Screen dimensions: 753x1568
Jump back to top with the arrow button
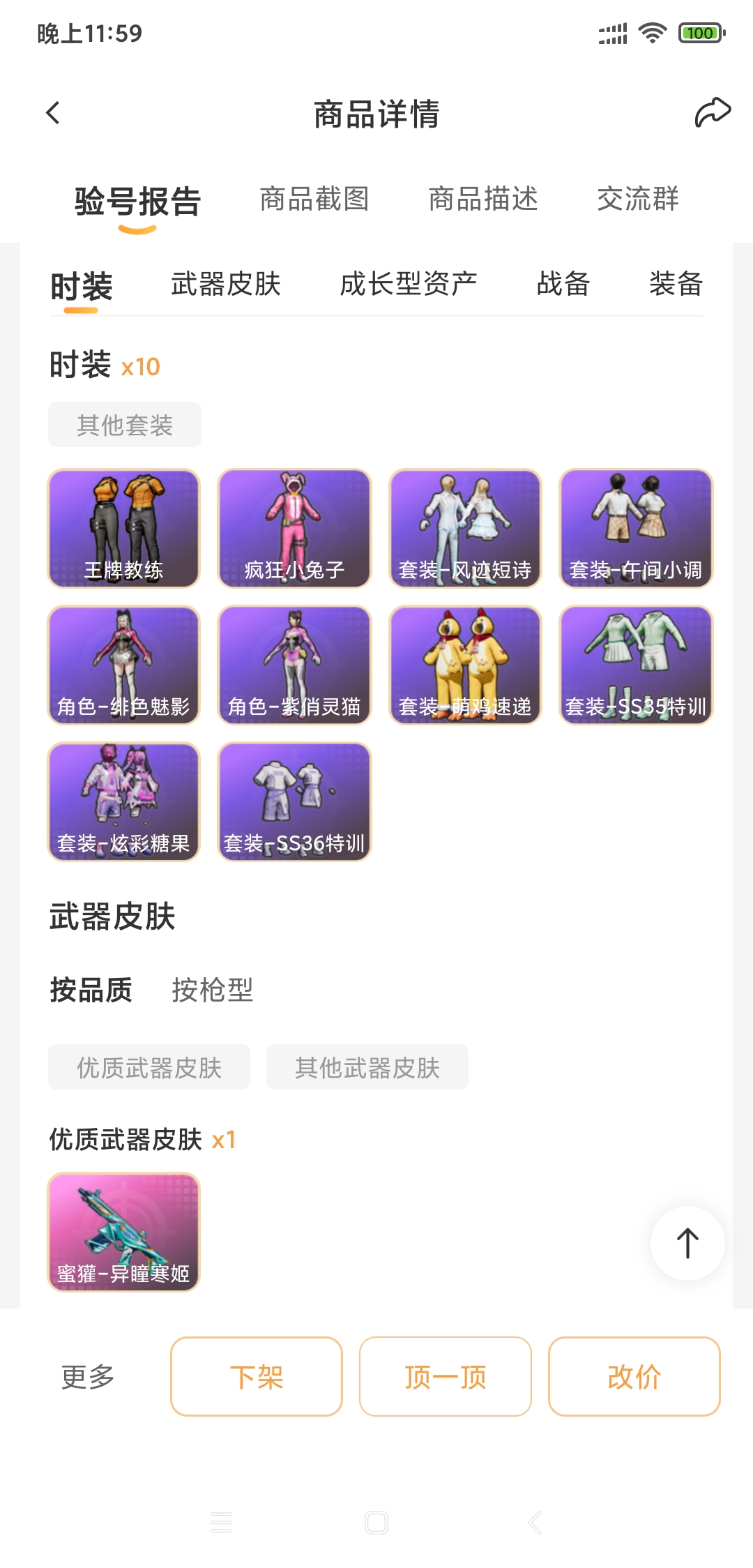(x=687, y=1243)
